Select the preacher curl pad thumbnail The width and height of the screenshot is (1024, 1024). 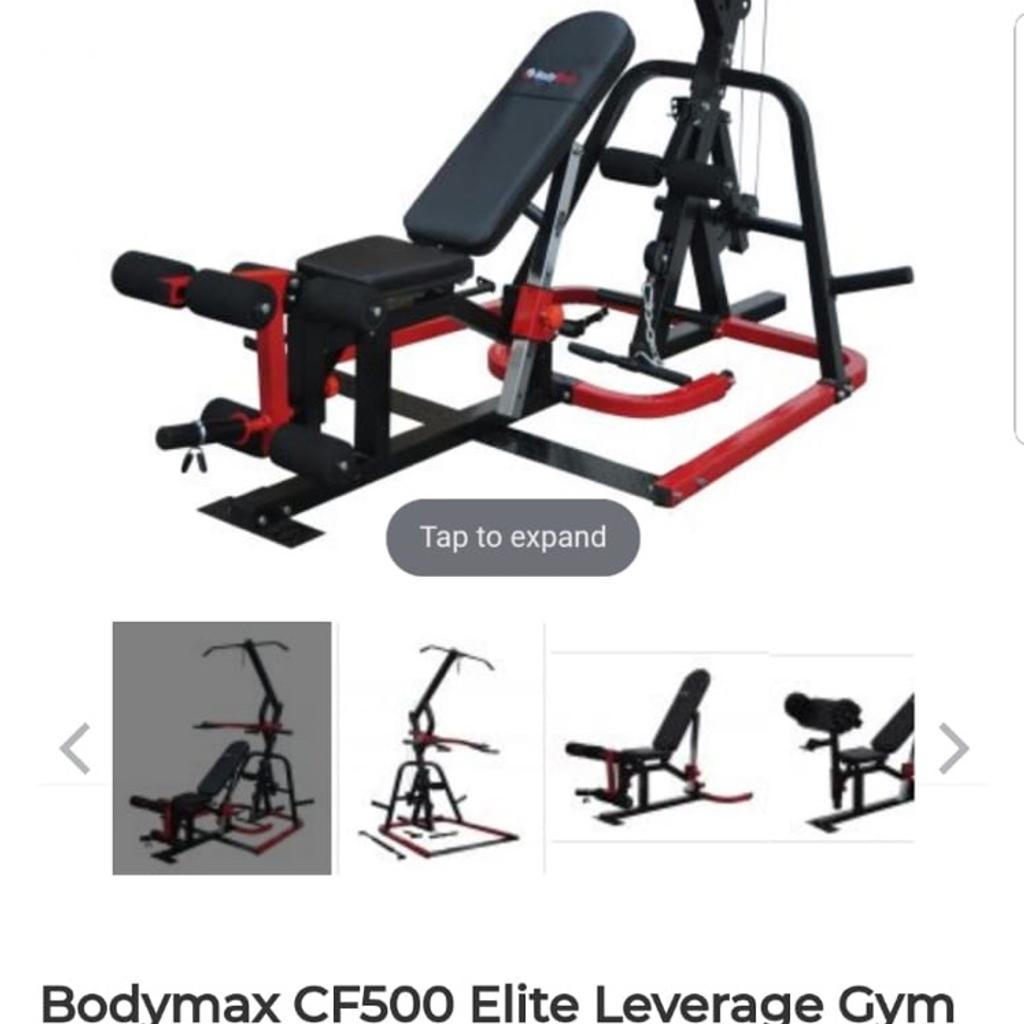coord(848,750)
